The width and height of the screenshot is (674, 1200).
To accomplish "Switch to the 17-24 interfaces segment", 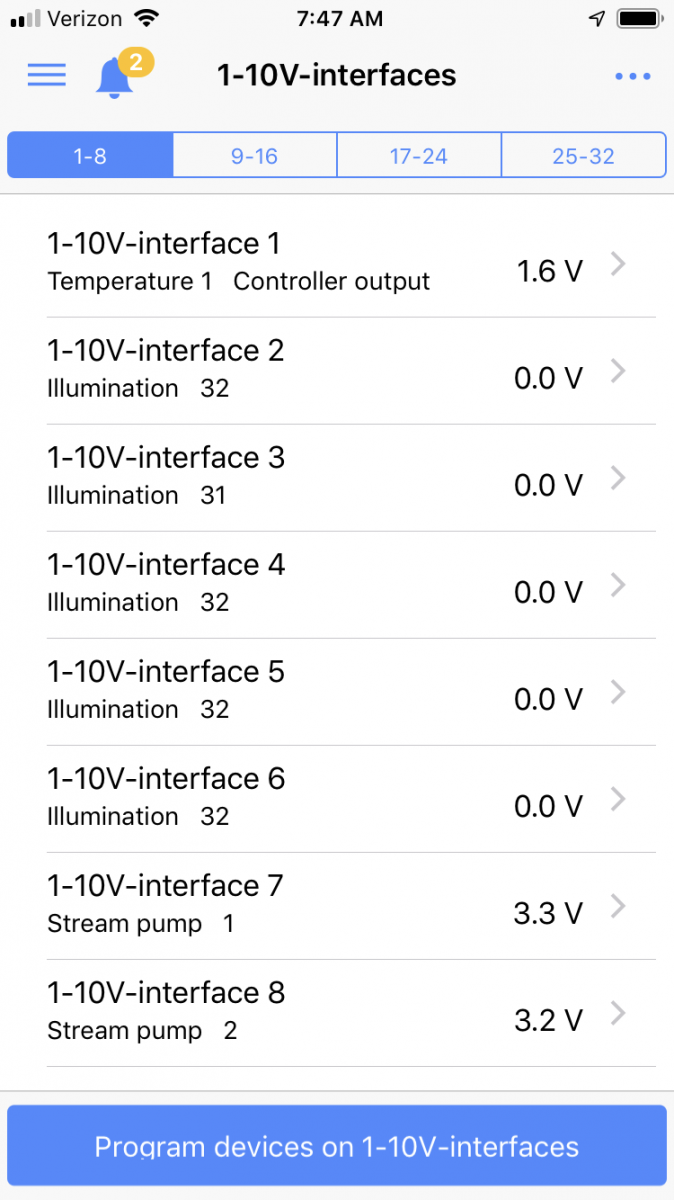I will [x=418, y=156].
